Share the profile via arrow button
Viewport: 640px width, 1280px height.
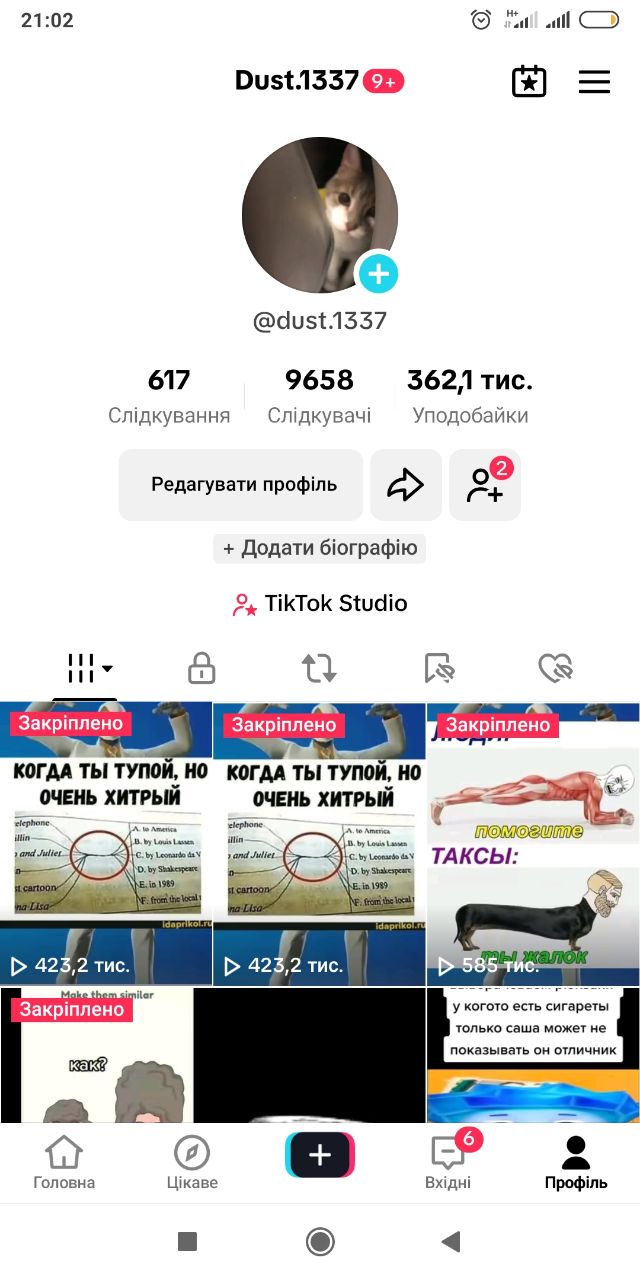click(x=406, y=485)
